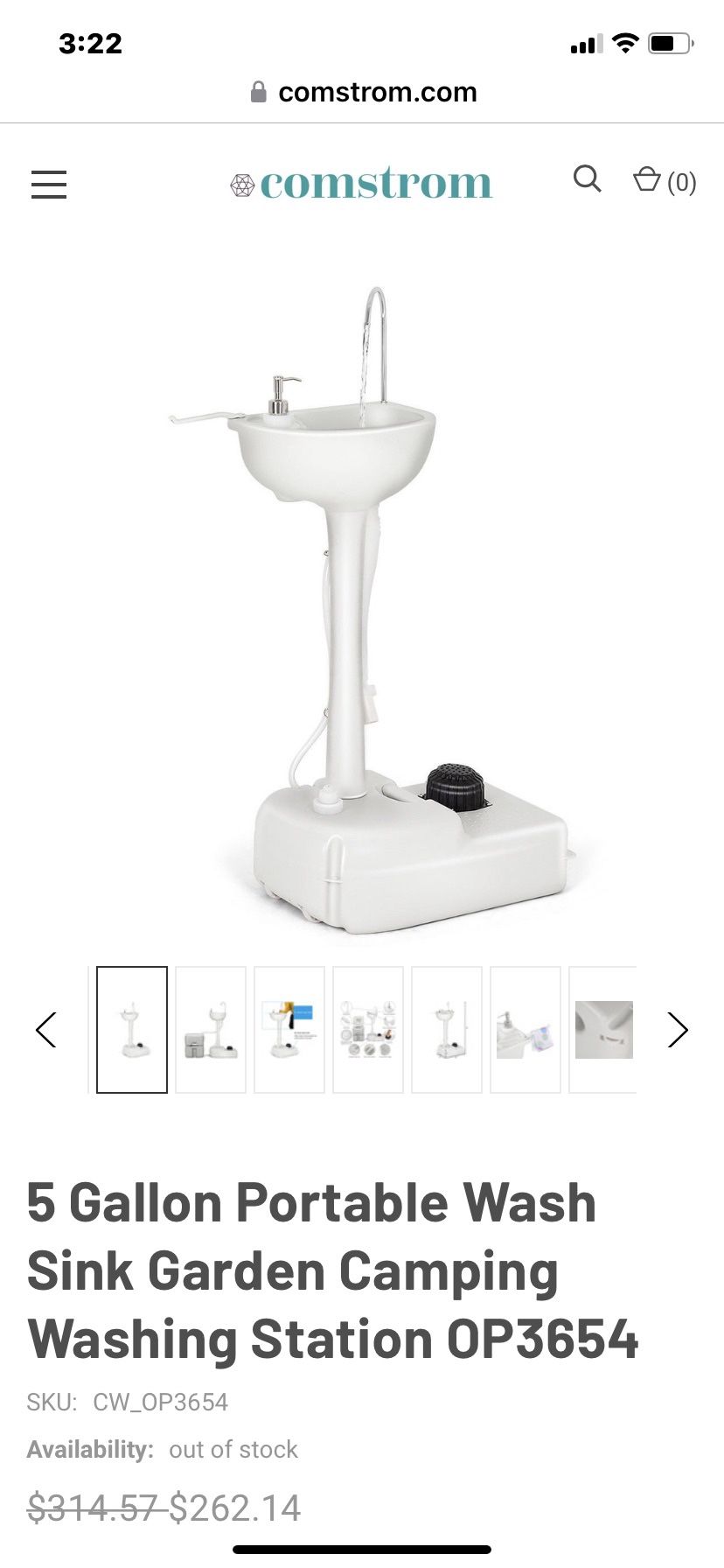Show previous product thumbnails

[x=46, y=1030]
